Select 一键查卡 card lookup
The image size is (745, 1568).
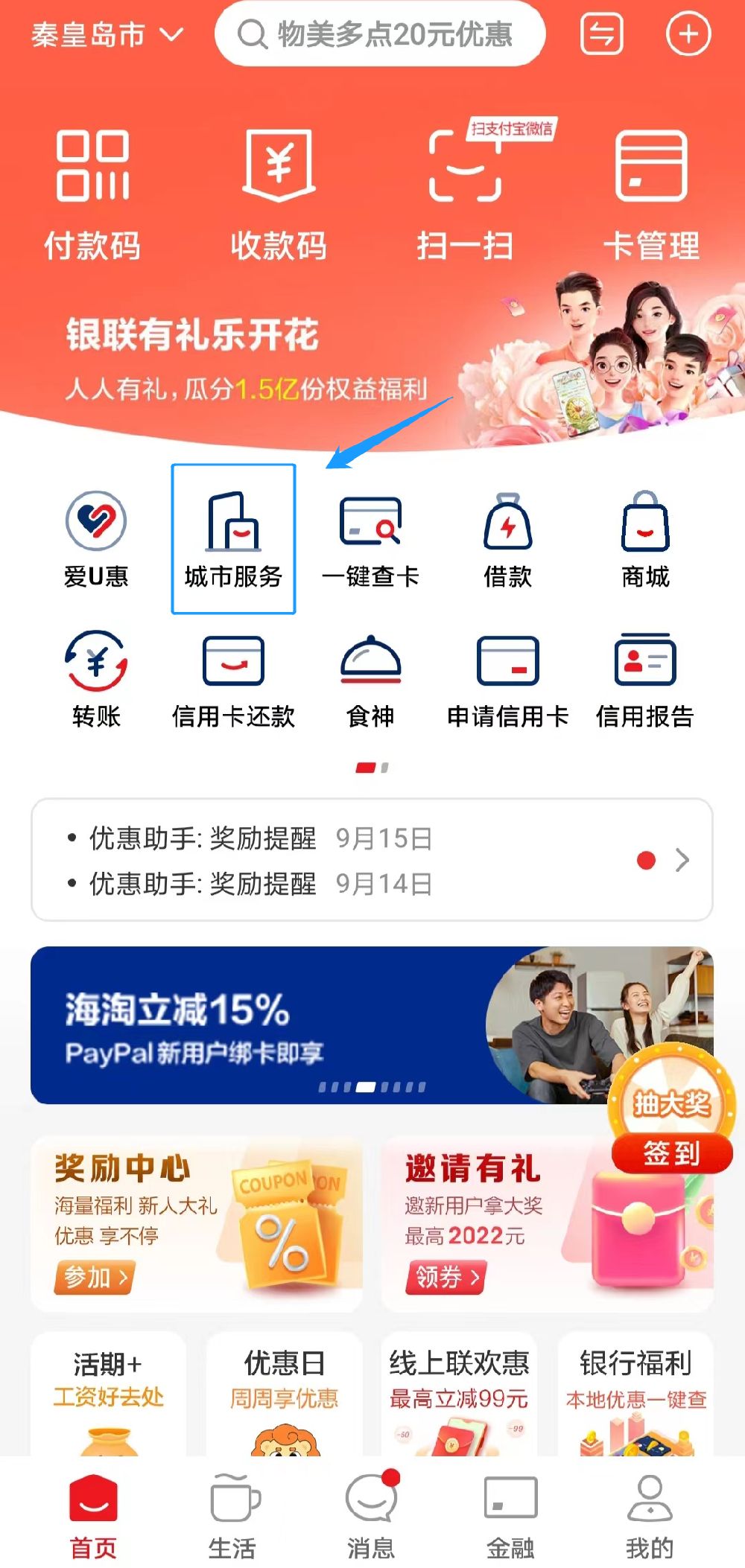(370, 539)
